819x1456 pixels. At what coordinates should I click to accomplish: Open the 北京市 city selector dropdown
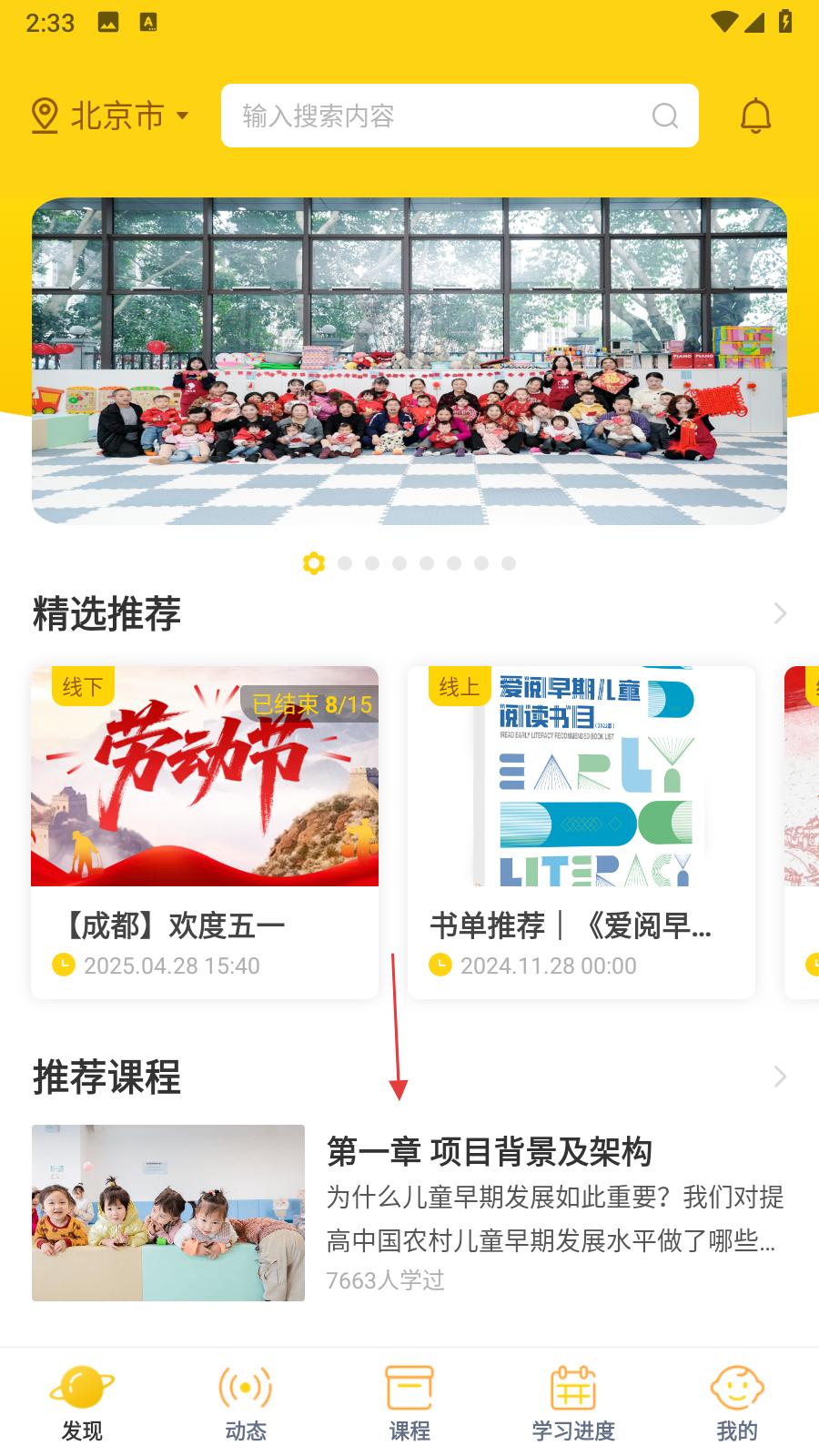[x=111, y=116]
